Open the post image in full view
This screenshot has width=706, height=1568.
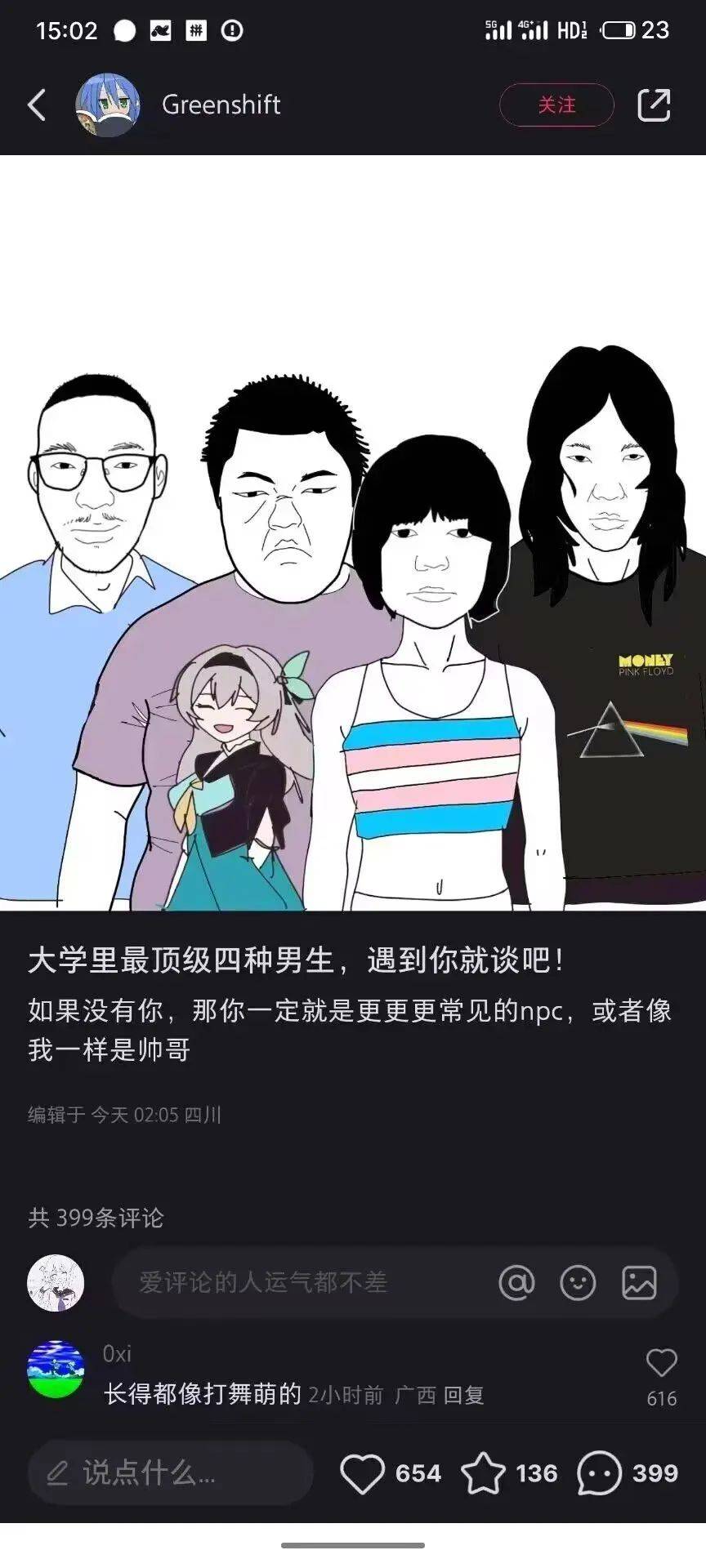tap(353, 532)
